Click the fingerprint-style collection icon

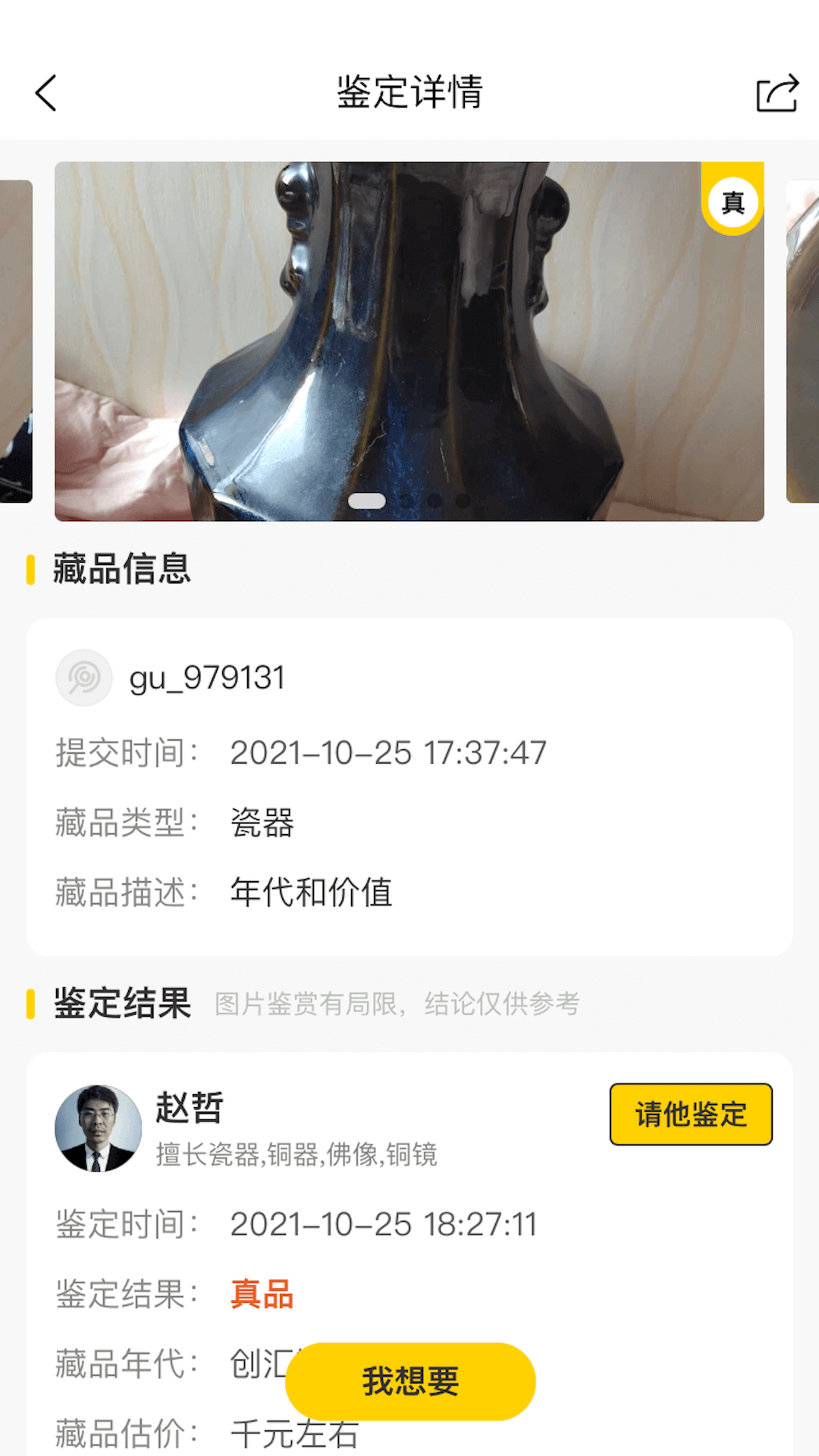click(x=84, y=677)
